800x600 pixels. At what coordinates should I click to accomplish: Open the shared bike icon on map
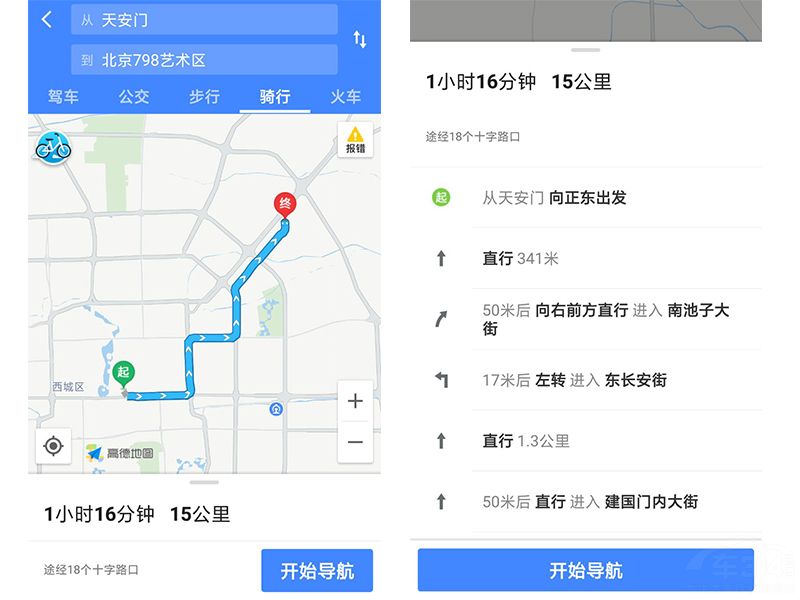[53, 148]
